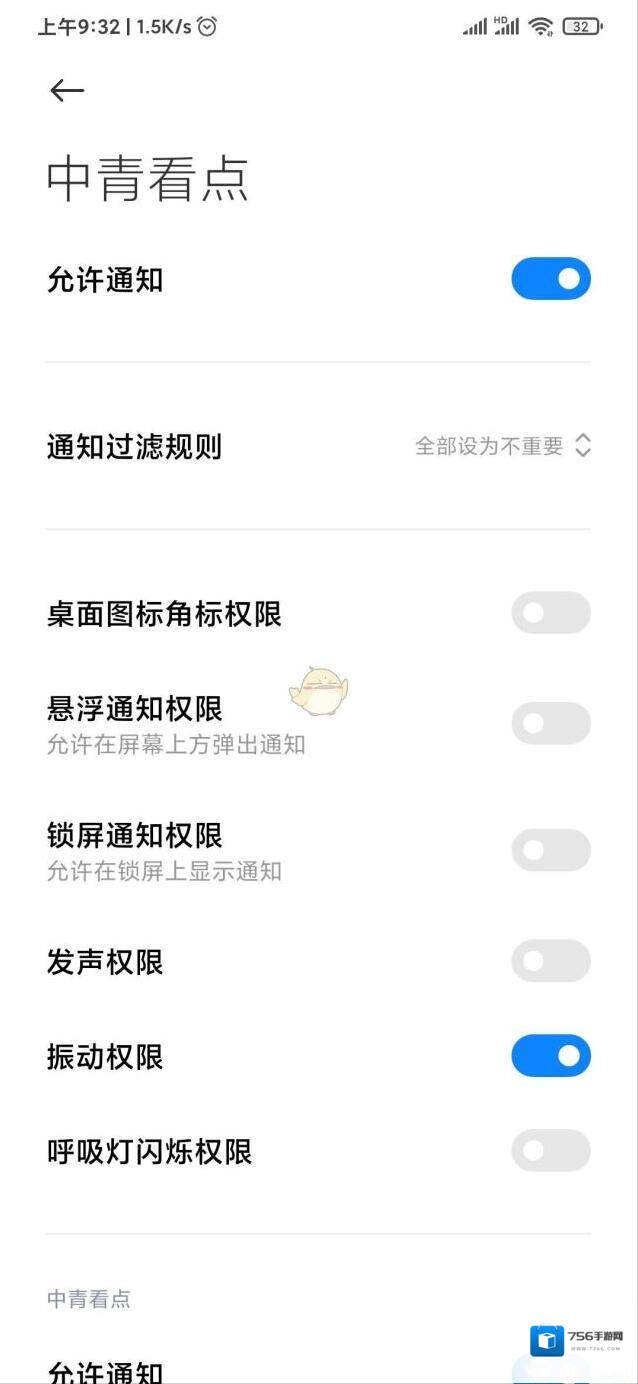Disable 振动权限 toggle
Screen dimensions: 638x1384
pyautogui.click(x=551, y=1056)
